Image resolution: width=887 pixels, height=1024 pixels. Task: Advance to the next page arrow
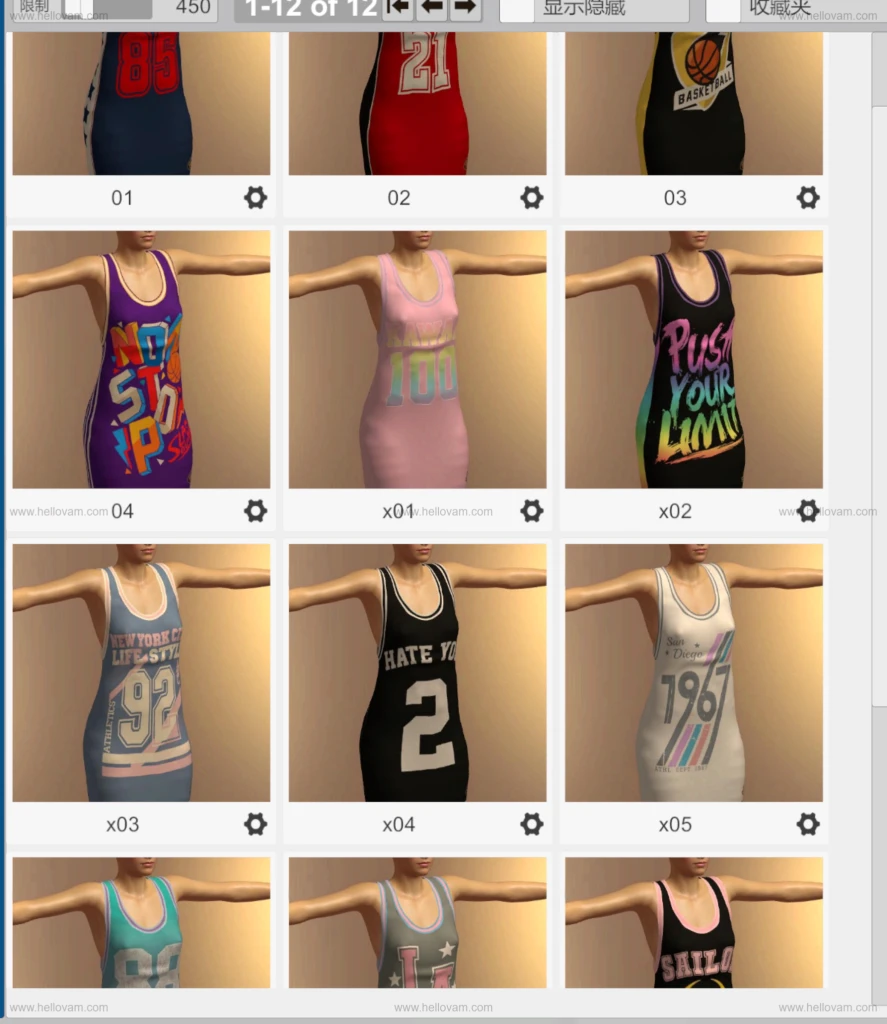coord(467,9)
